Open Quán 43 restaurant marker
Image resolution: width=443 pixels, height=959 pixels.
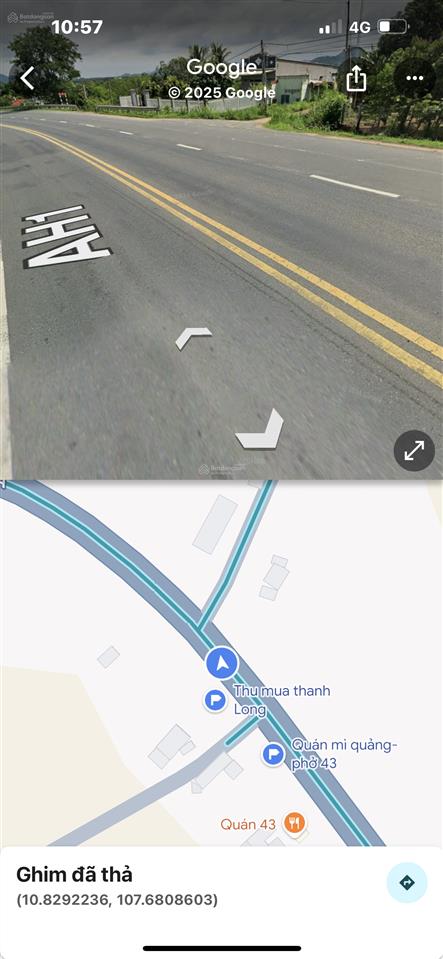click(x=294, y=823)
